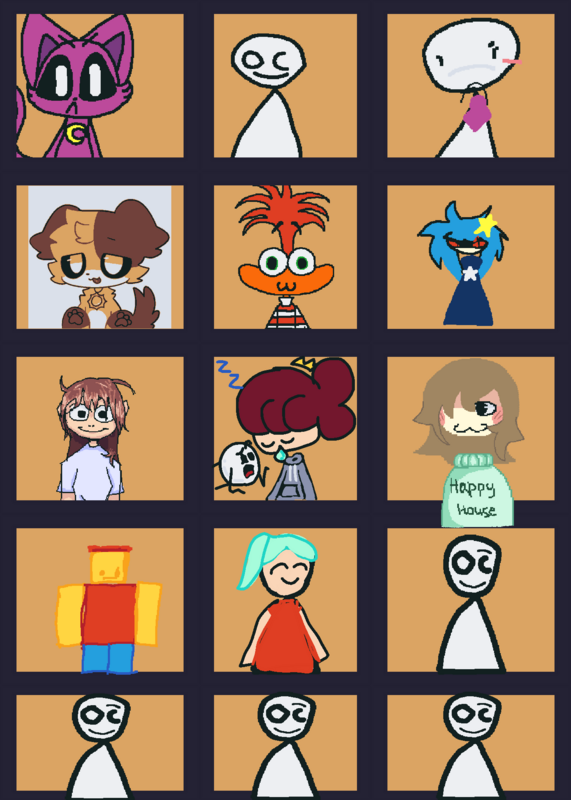Choose the blushing stickman with purple tie
Screen dimensions: 571x800
click(470, 86)
